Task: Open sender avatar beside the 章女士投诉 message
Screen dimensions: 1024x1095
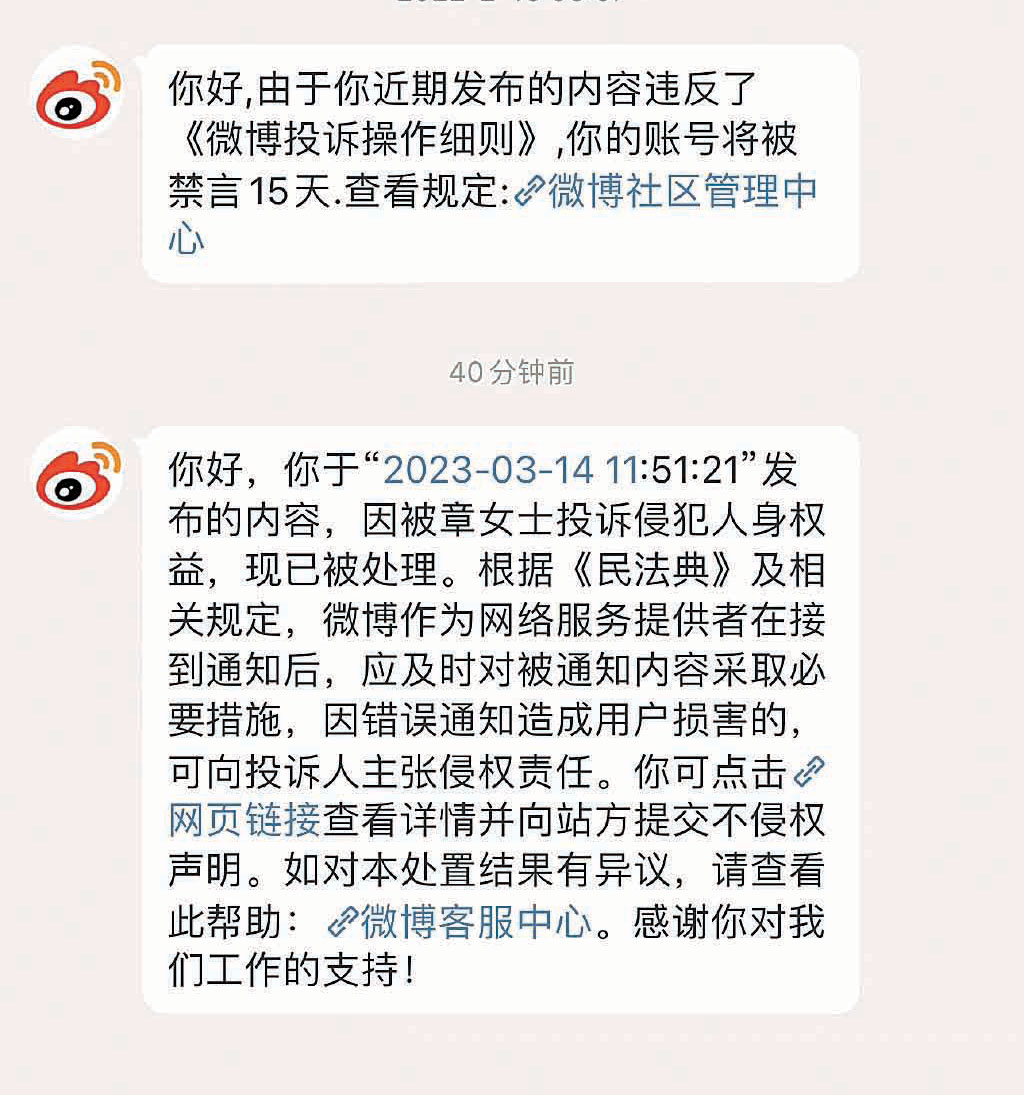Action: tap(78, 476)
